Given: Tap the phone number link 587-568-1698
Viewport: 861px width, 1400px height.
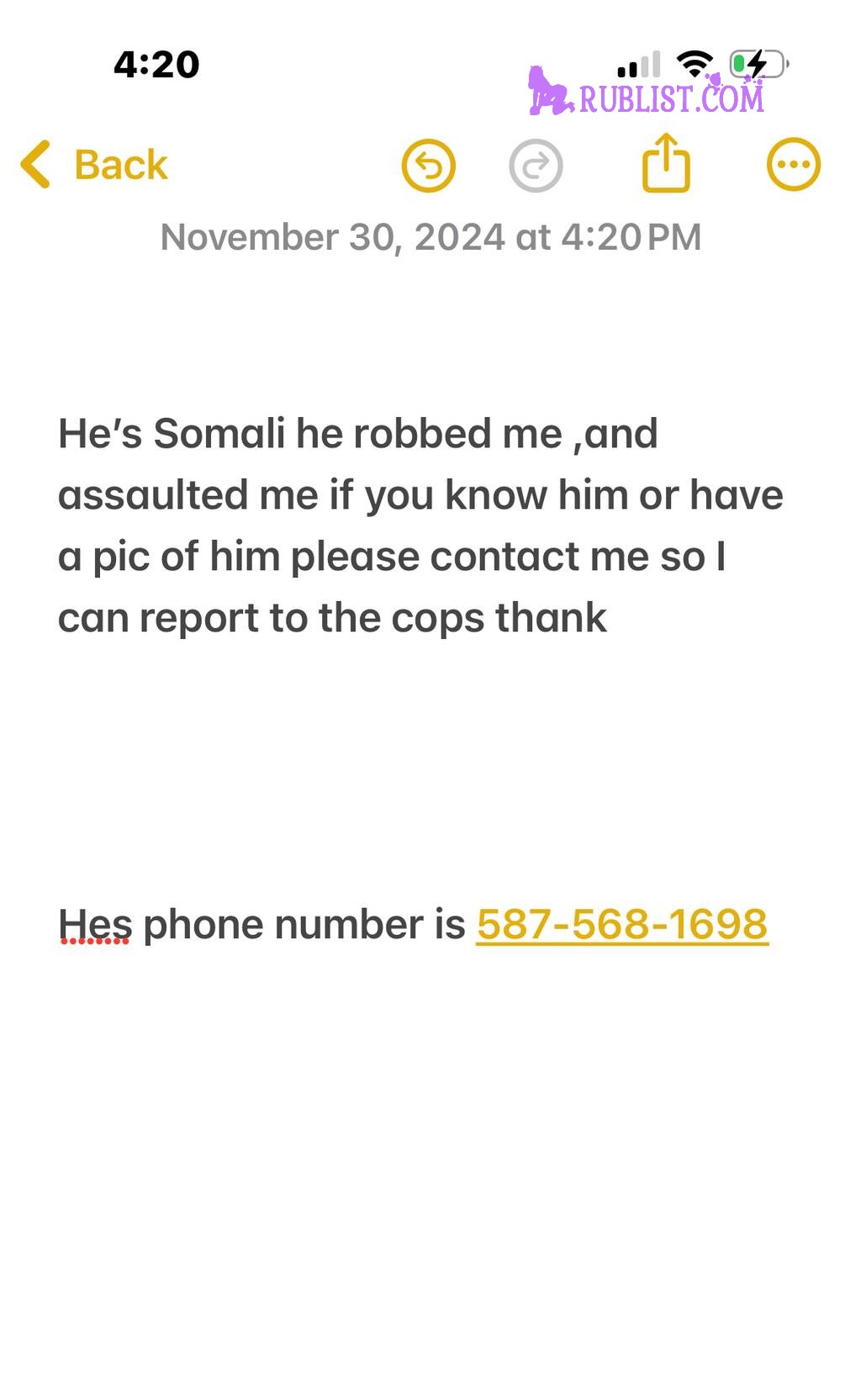Looking at the screenshot, I should tap(622, 925).
